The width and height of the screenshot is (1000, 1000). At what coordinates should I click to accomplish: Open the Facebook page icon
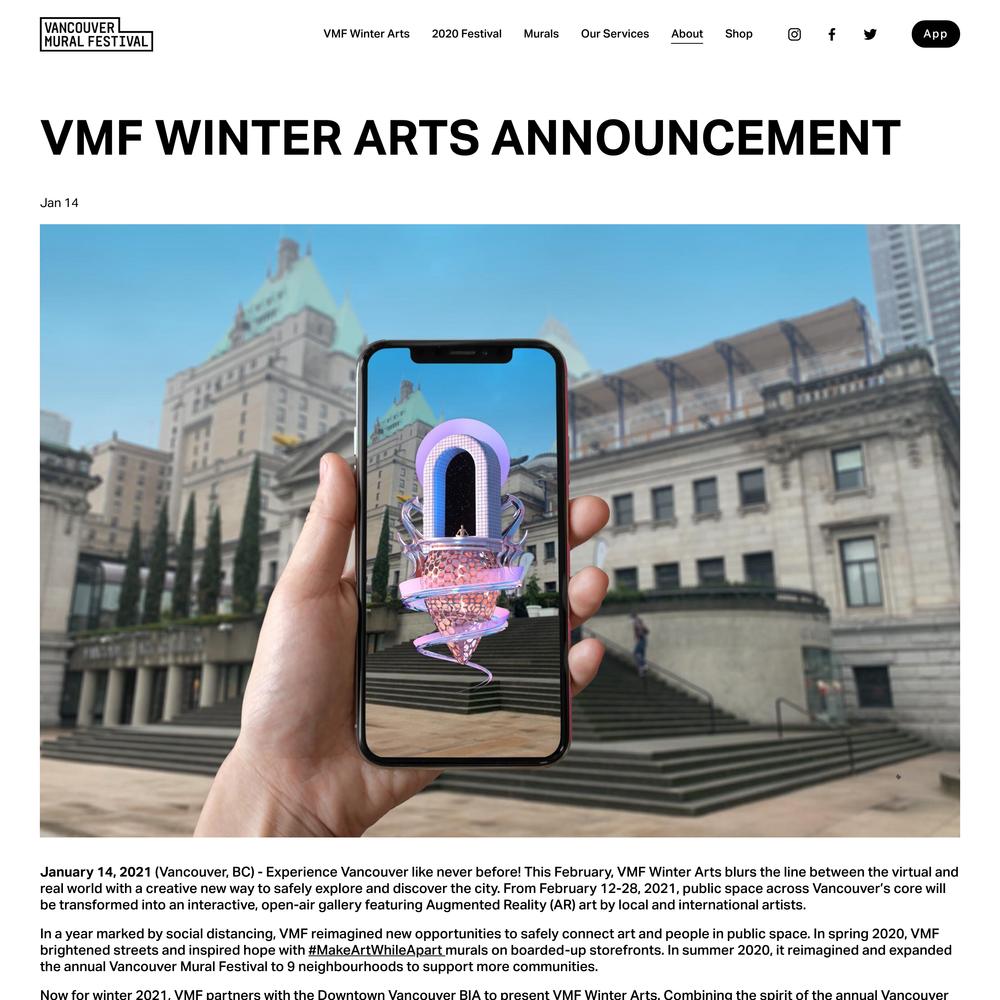coord(831,34)
